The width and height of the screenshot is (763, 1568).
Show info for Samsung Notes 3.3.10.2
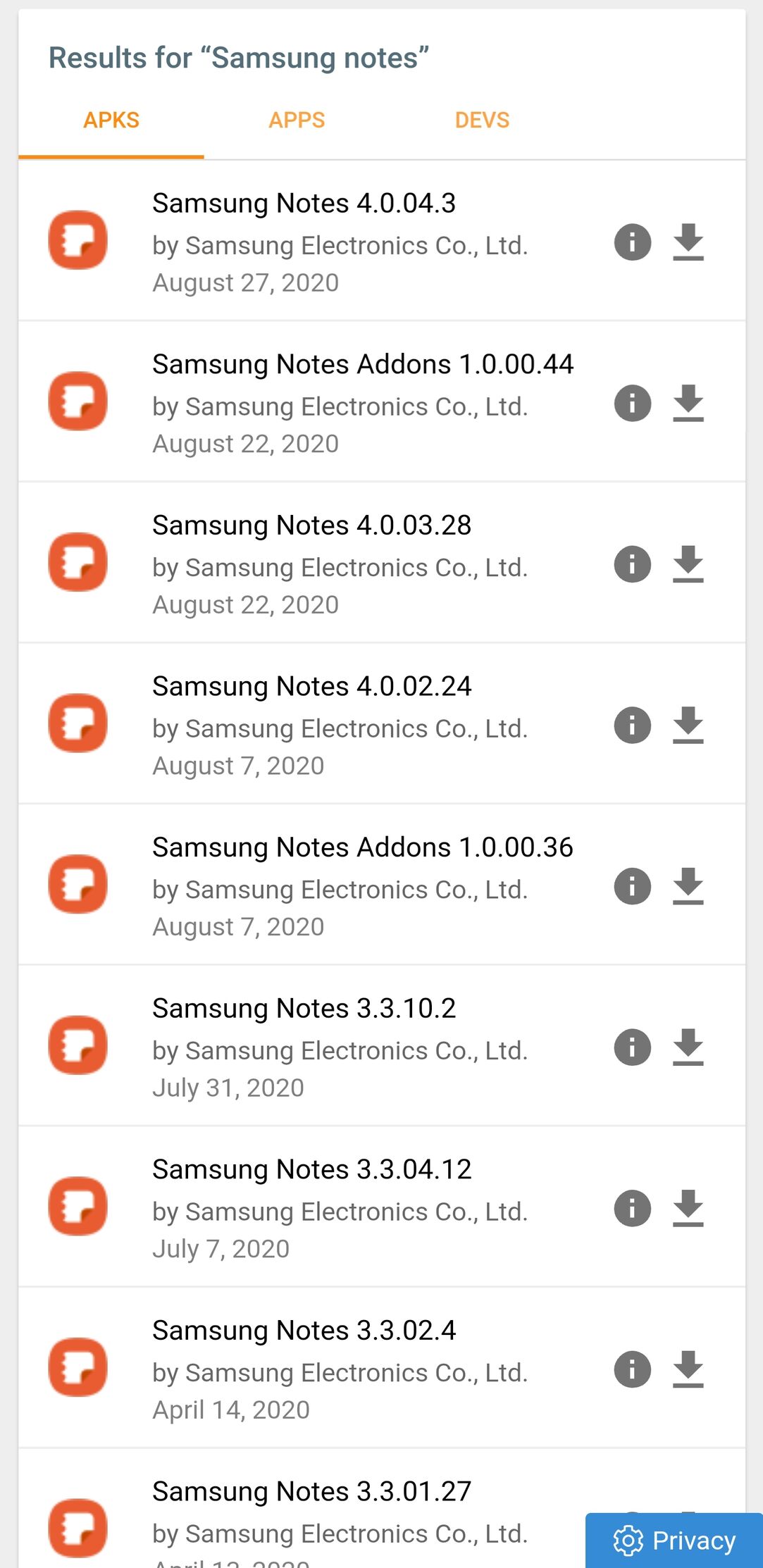(x=633, y=1047)
